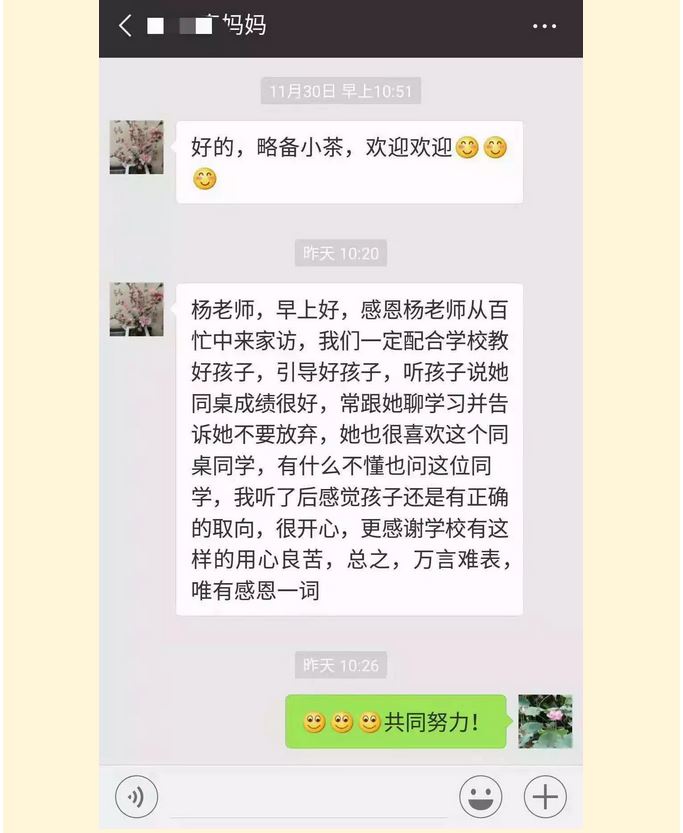Open parent's avatar beside the long message

(136, 309)
